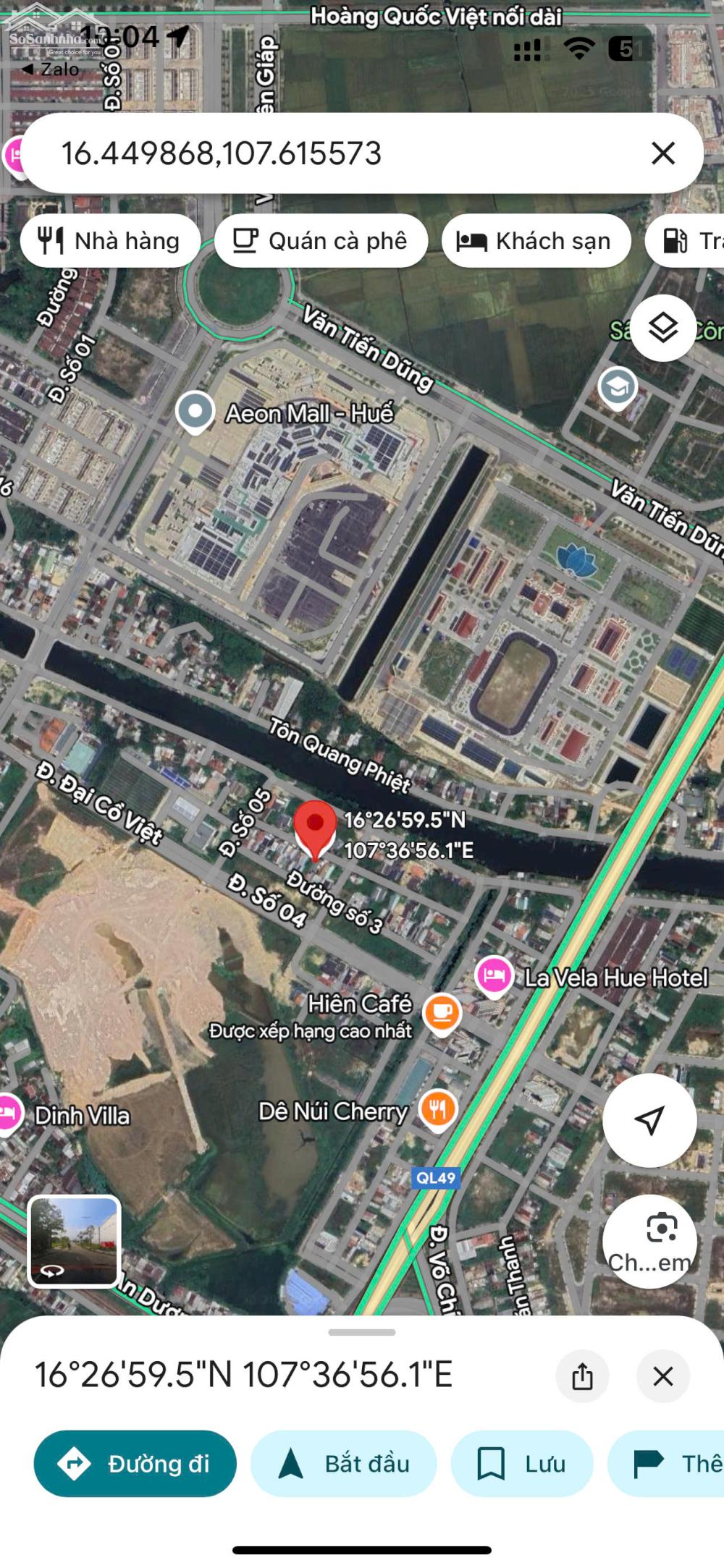The height and width of the screenshot is (1568, 724).
Task: Select the Khách sạn chip
Action: (536, 240)
